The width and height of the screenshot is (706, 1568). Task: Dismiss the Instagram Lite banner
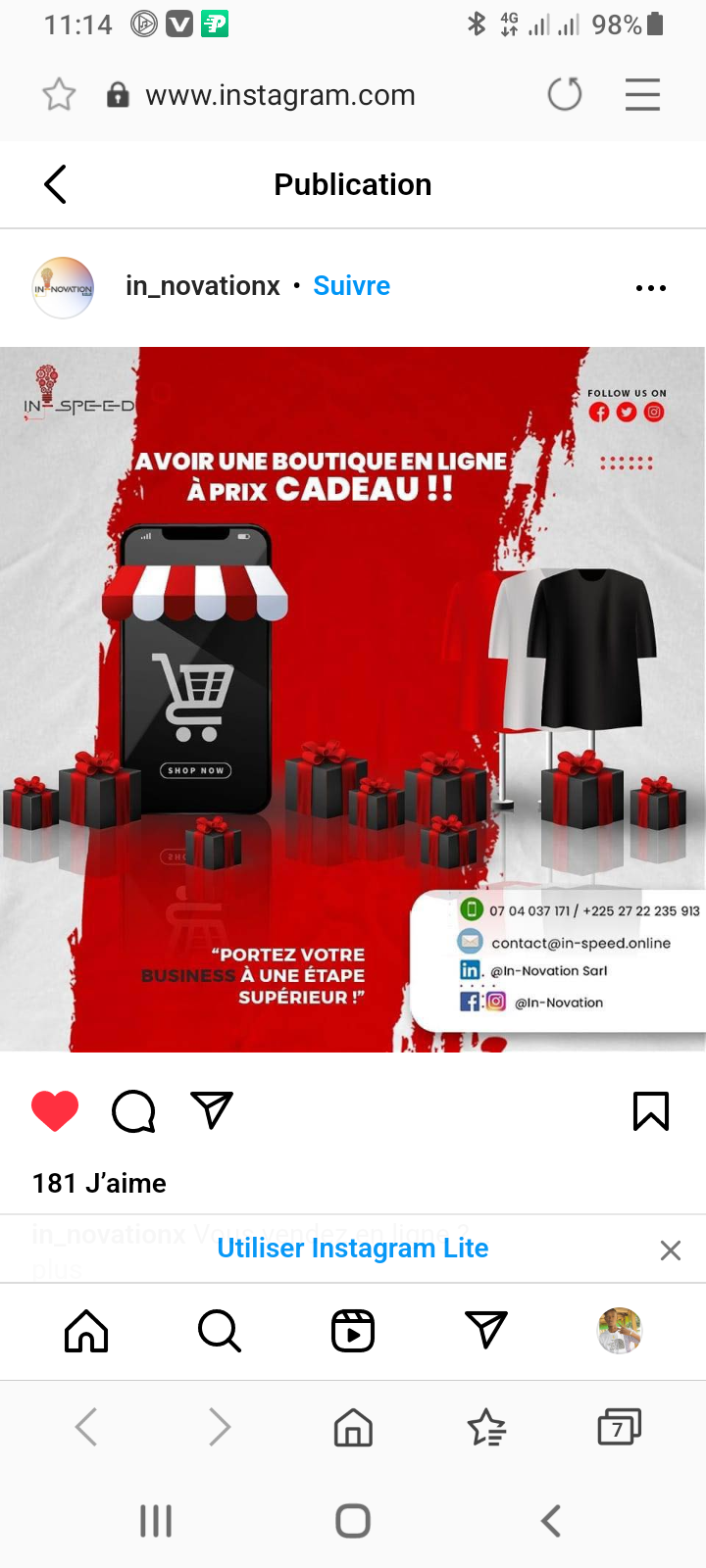[671, 1249]
